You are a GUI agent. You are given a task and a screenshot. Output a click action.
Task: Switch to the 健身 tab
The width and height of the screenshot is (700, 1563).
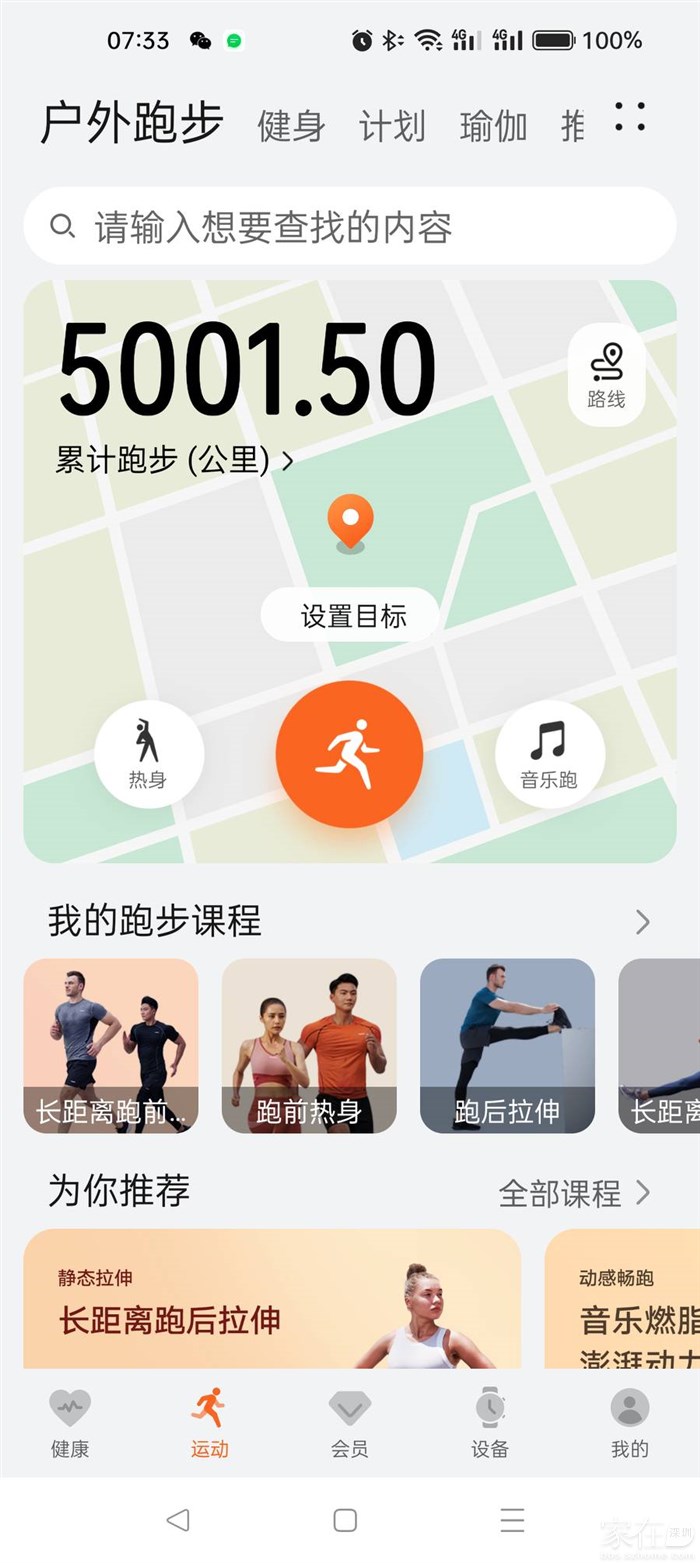click(x=291, y=127)
